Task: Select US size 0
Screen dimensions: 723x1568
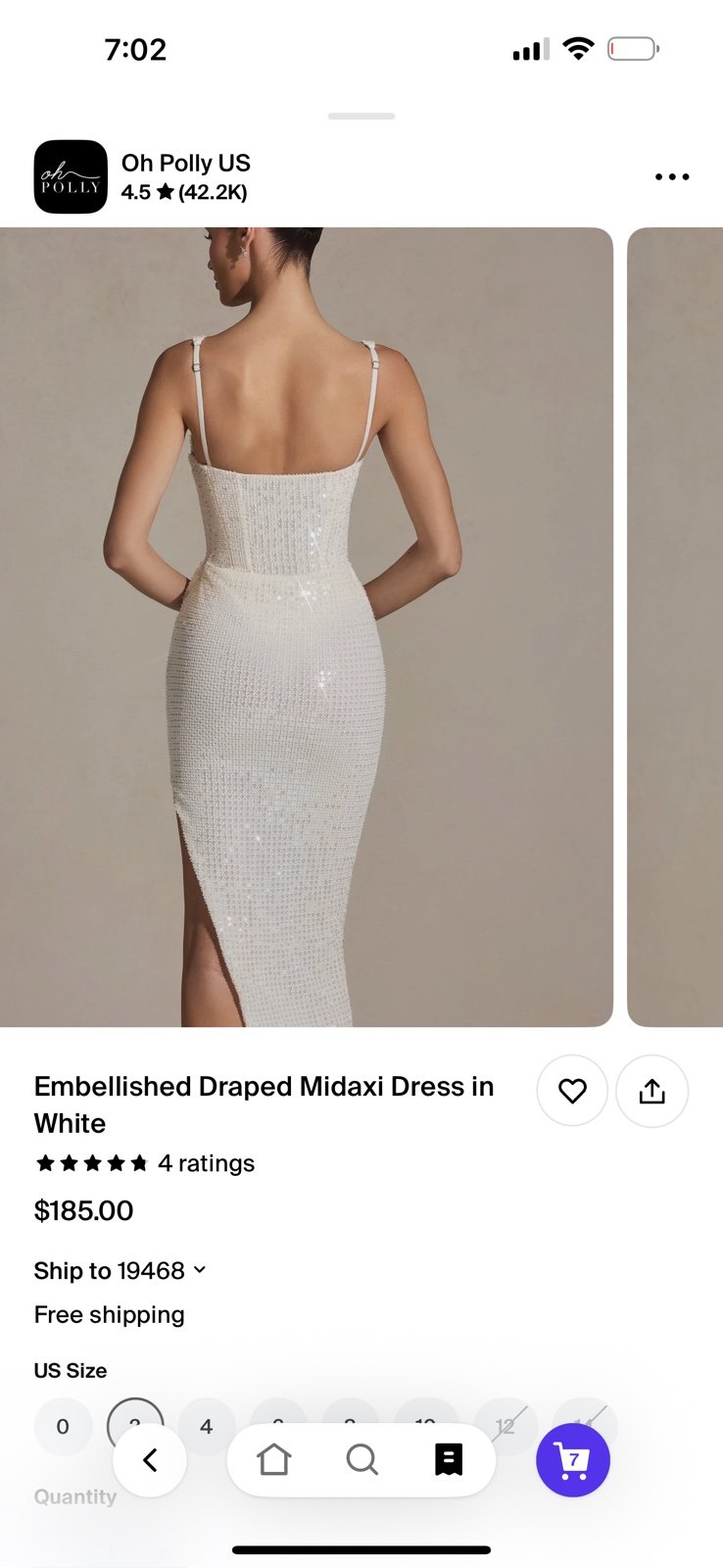Action: [63, 1427]
